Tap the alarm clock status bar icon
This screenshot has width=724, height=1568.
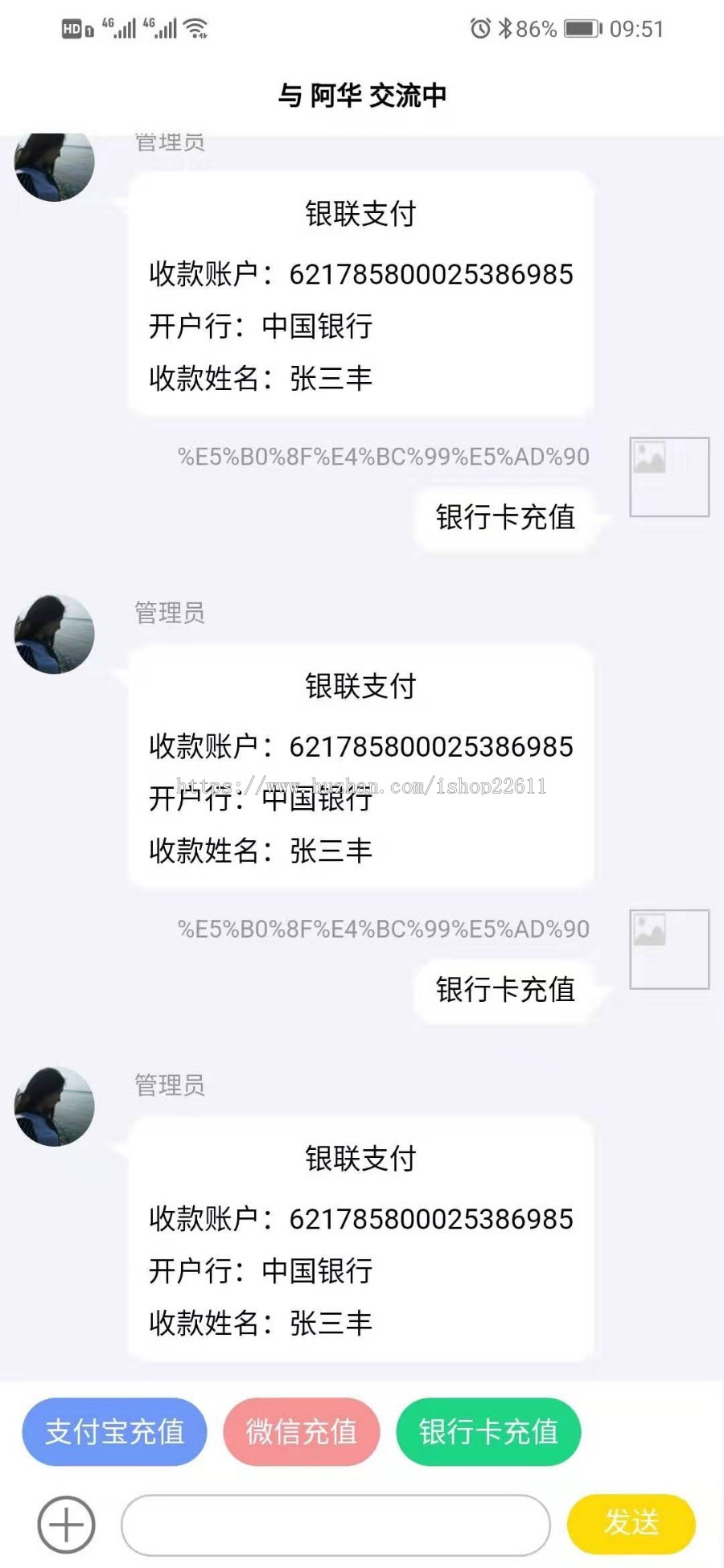[x=480, y=27]
